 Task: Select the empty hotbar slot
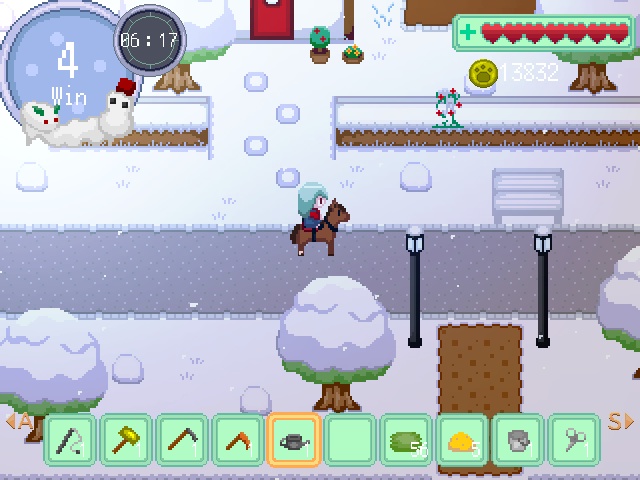click(350, 440)
